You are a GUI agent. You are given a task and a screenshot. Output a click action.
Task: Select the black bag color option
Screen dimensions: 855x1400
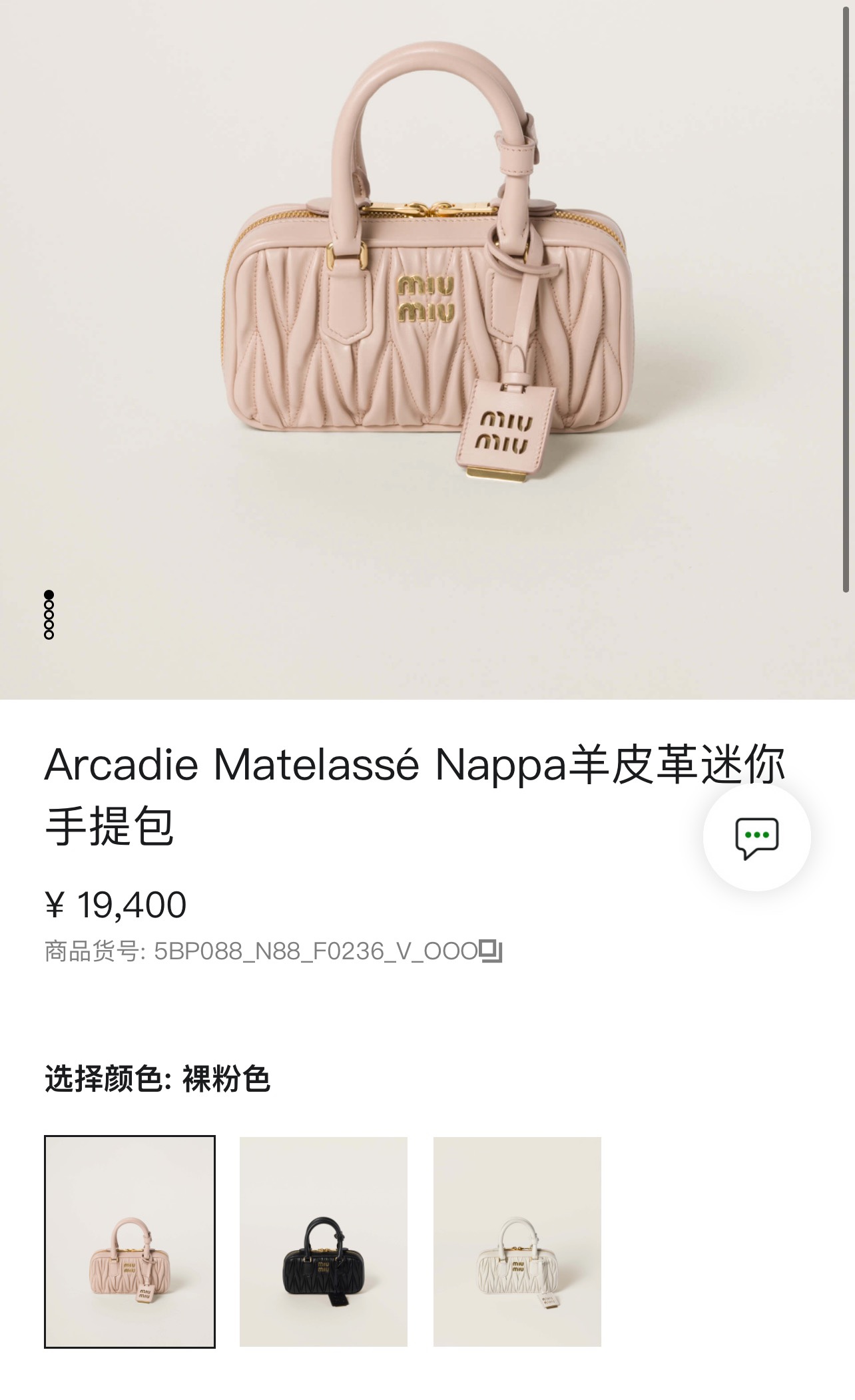324,1241
